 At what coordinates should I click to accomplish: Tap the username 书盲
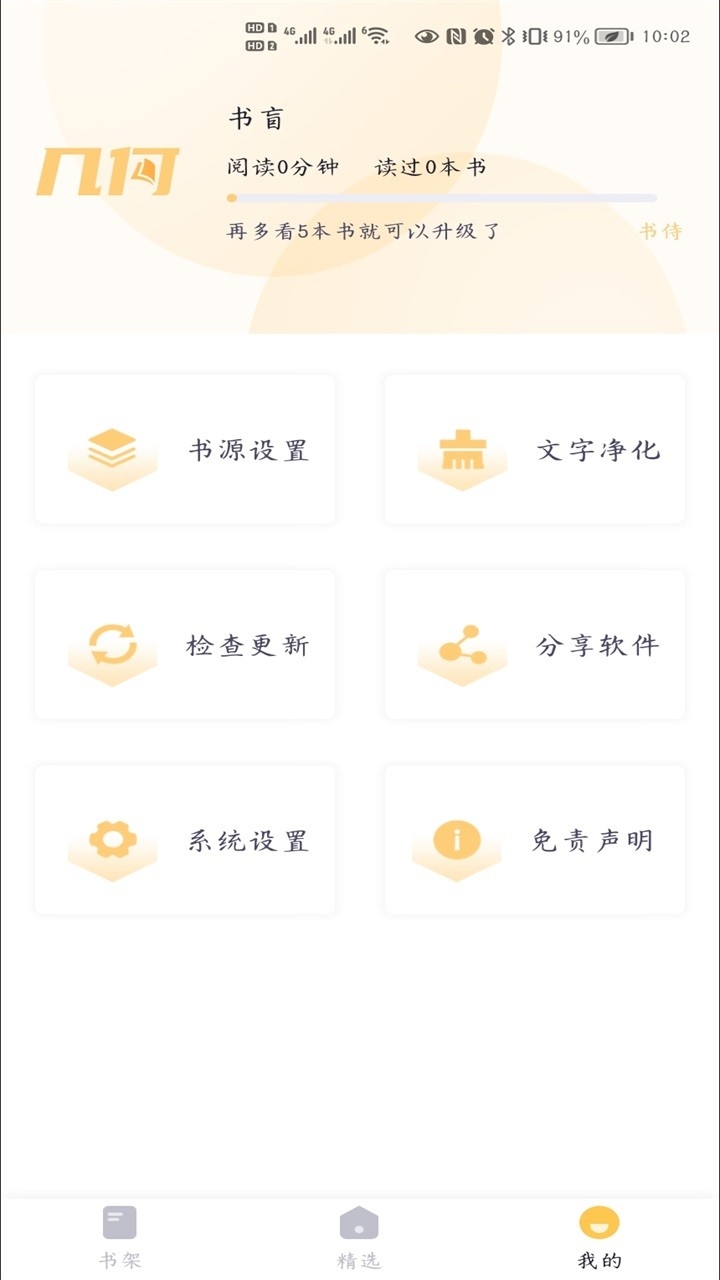[253, 116]
